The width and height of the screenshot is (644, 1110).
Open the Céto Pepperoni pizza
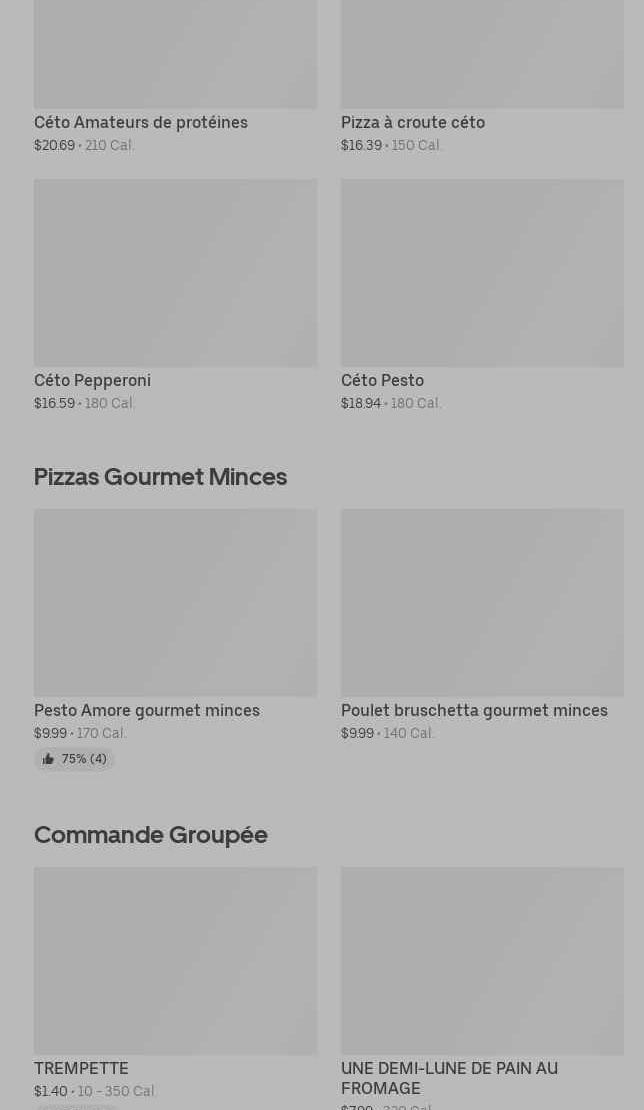[176, 295]
